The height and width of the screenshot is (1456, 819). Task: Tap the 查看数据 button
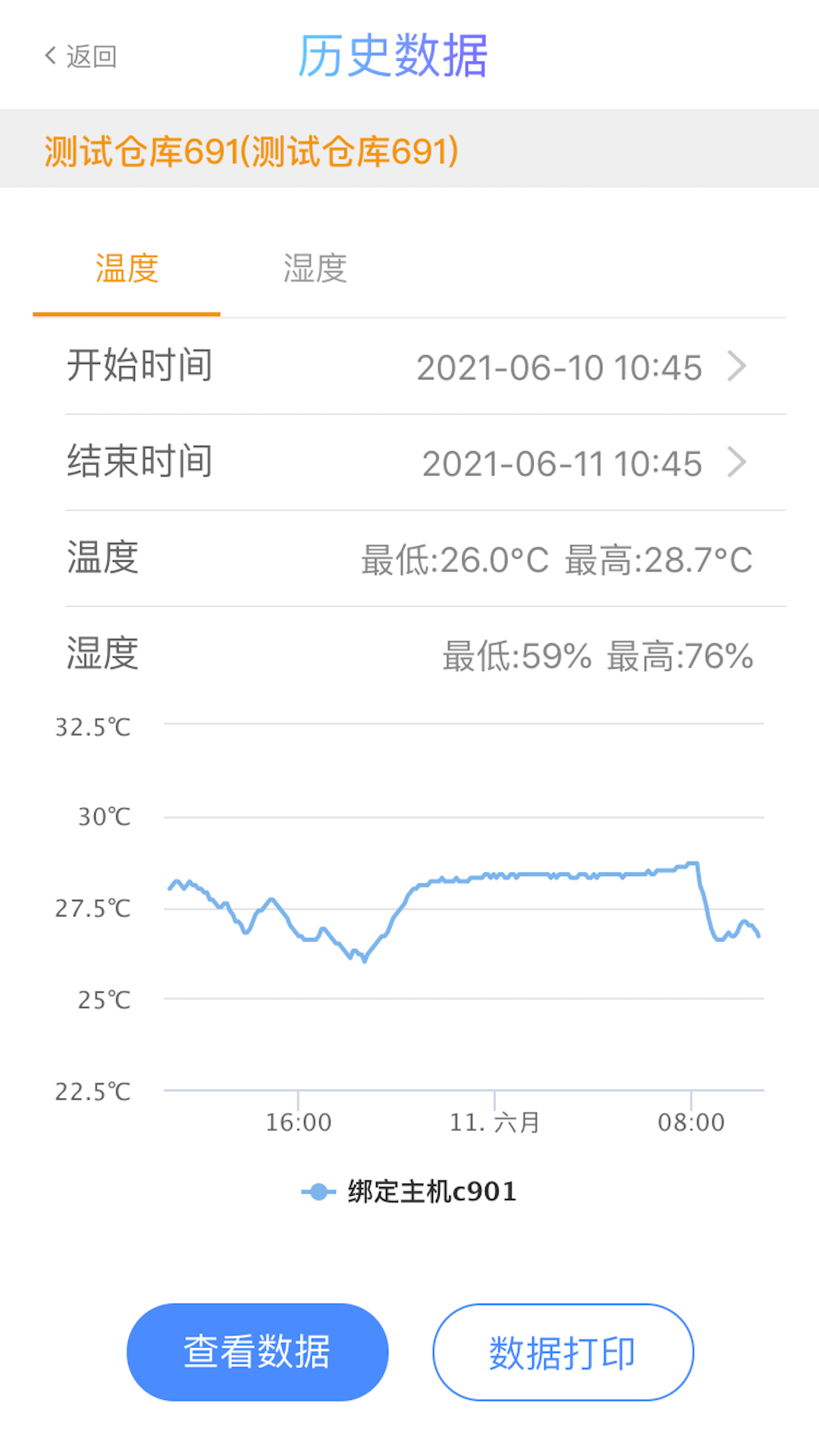coord(258,1352)
